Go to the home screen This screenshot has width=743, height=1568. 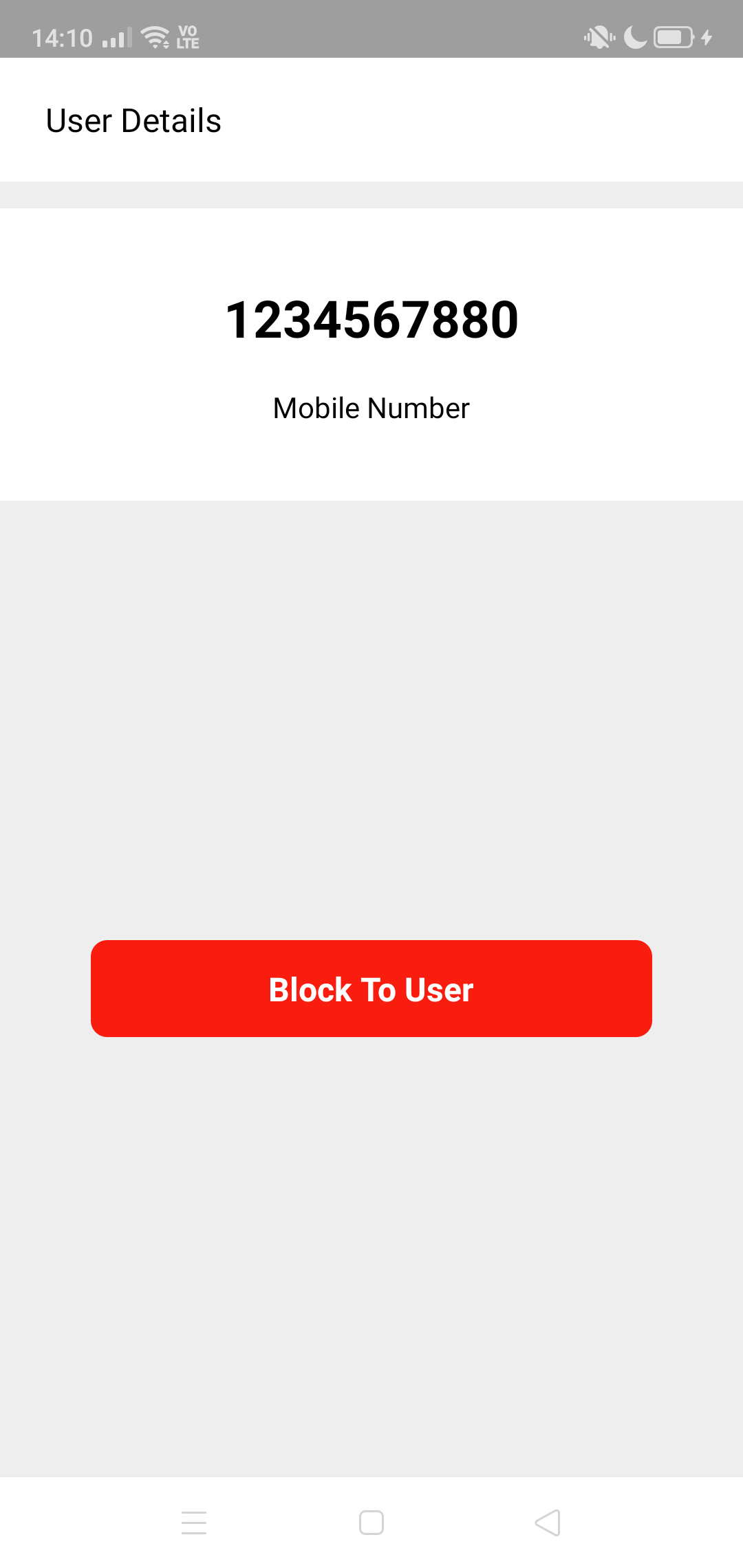point(371,1523)
